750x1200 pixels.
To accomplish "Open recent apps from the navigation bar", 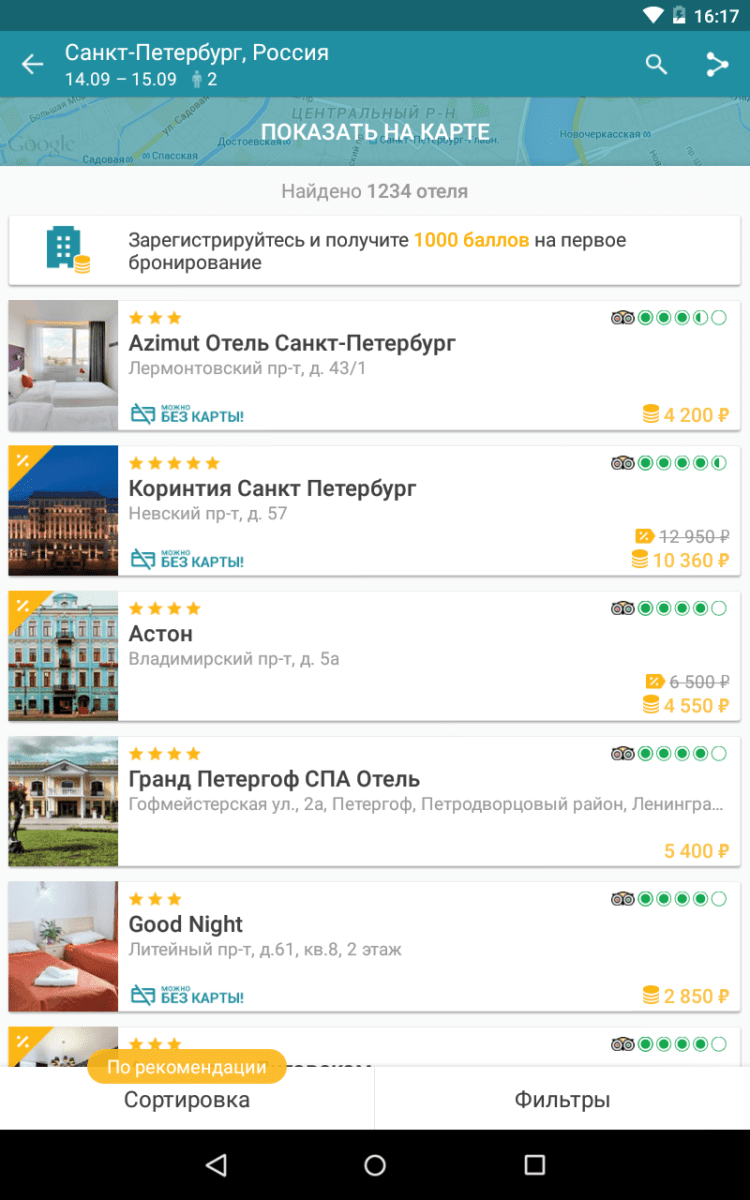I will coord(535,1165).
